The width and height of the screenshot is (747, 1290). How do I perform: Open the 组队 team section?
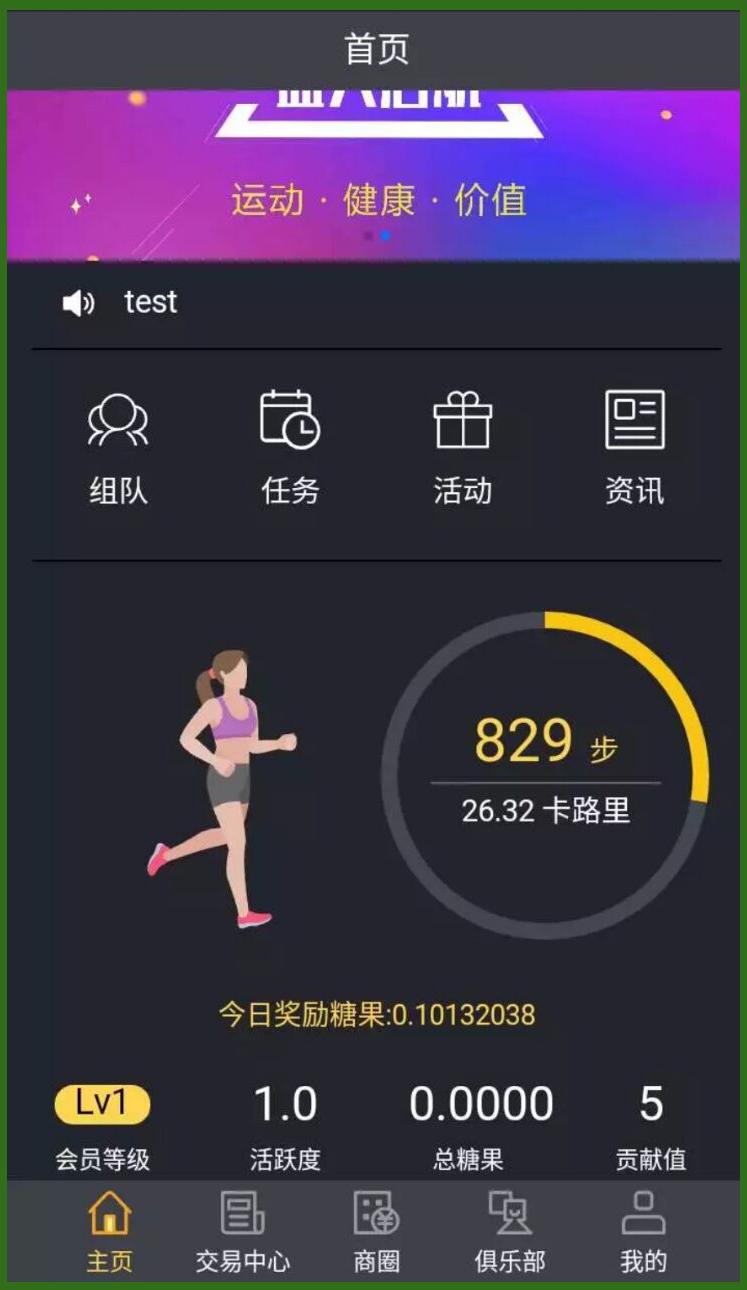click(118, 446)
